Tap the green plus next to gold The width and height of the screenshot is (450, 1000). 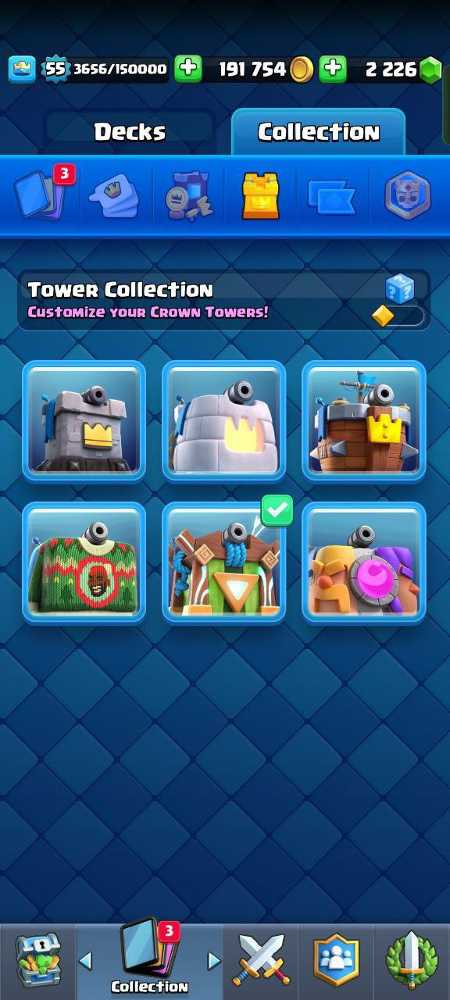tap(333, 69)
